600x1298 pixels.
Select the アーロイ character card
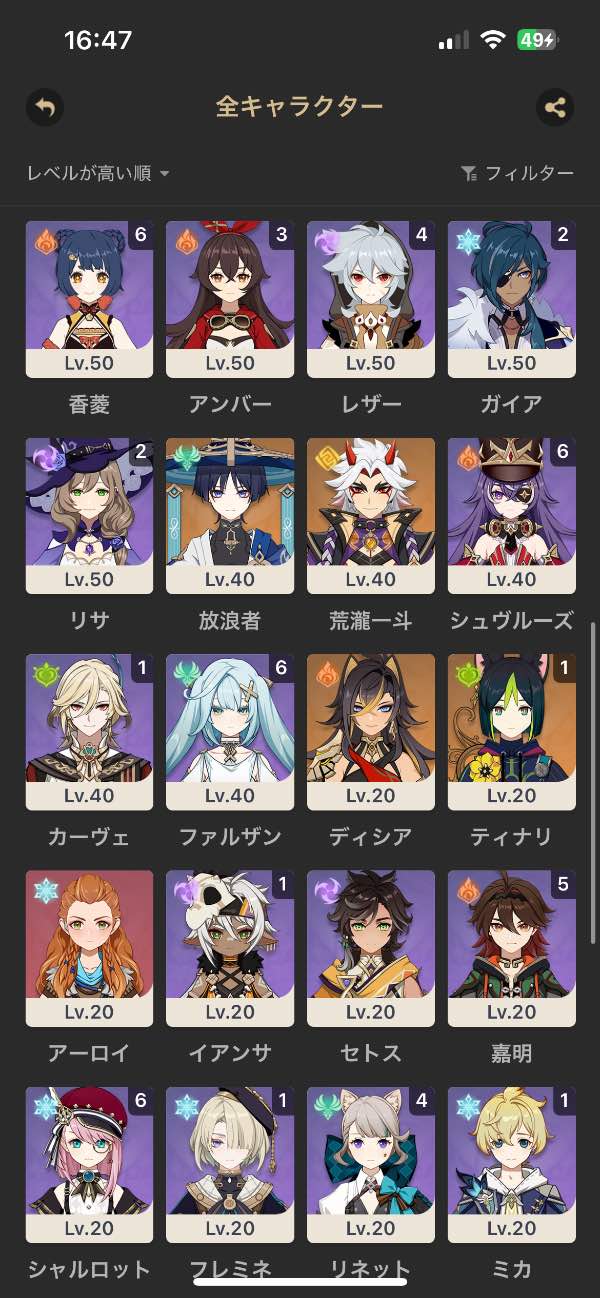pyautogui.click(x=89, y=948)
